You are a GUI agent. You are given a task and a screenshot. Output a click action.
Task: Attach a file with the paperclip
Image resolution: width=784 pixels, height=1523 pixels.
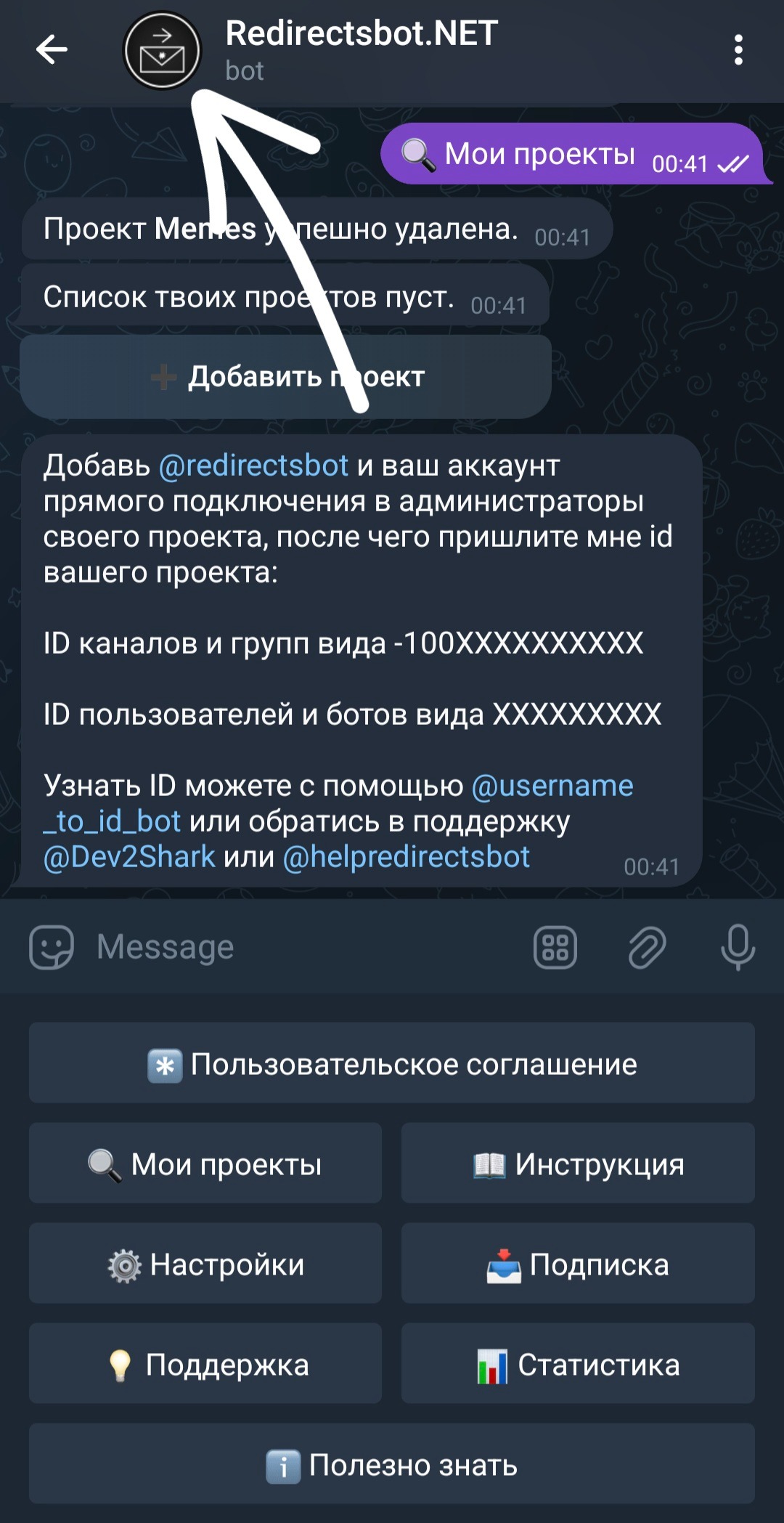point(647,947)
